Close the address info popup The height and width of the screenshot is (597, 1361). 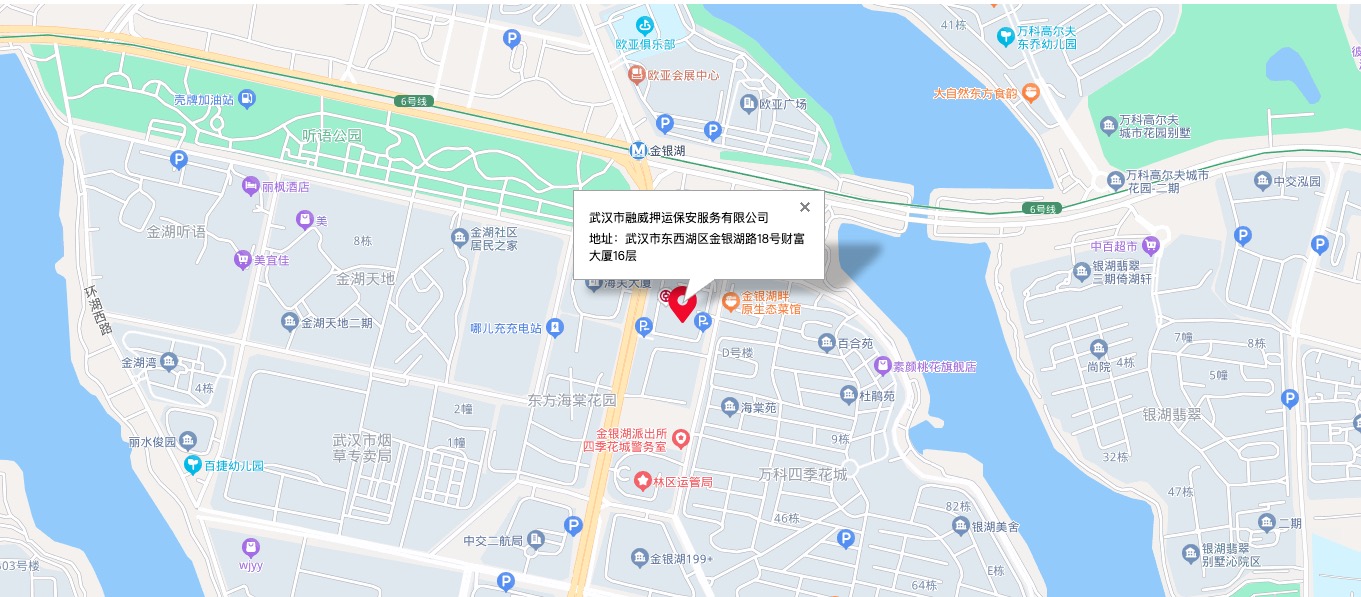point(804,207)
